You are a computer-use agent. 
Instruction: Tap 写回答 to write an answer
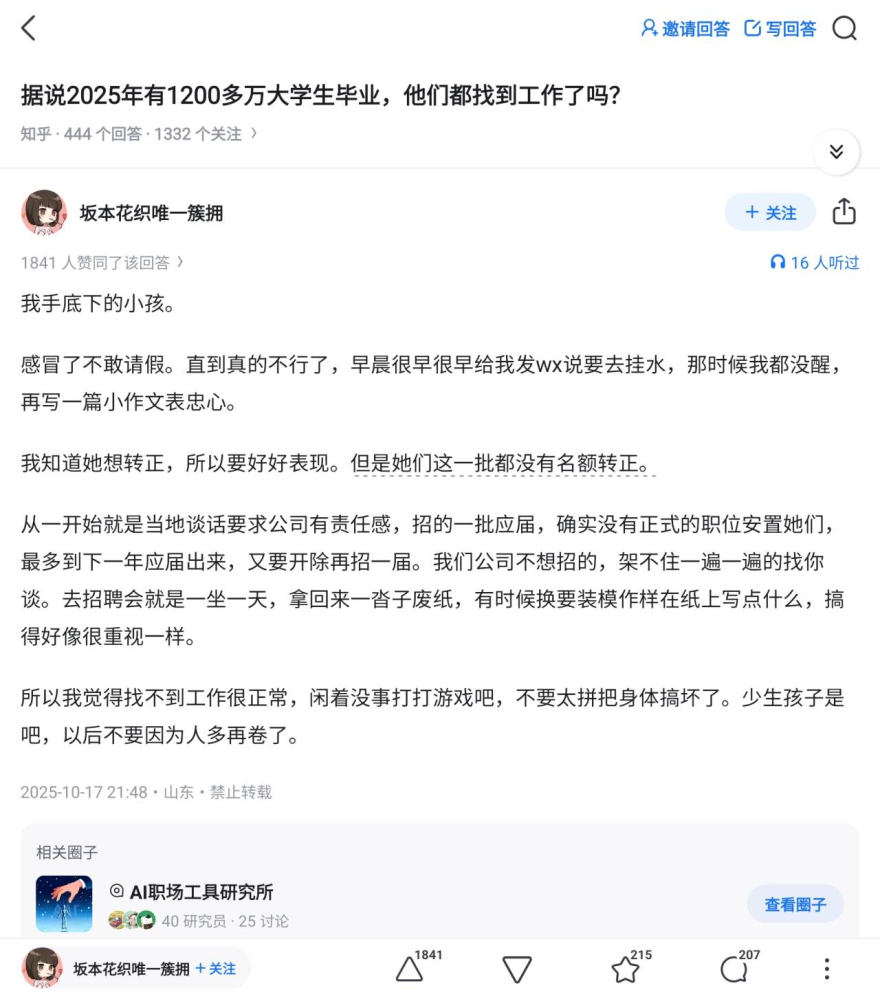click(x=780, y=29)
